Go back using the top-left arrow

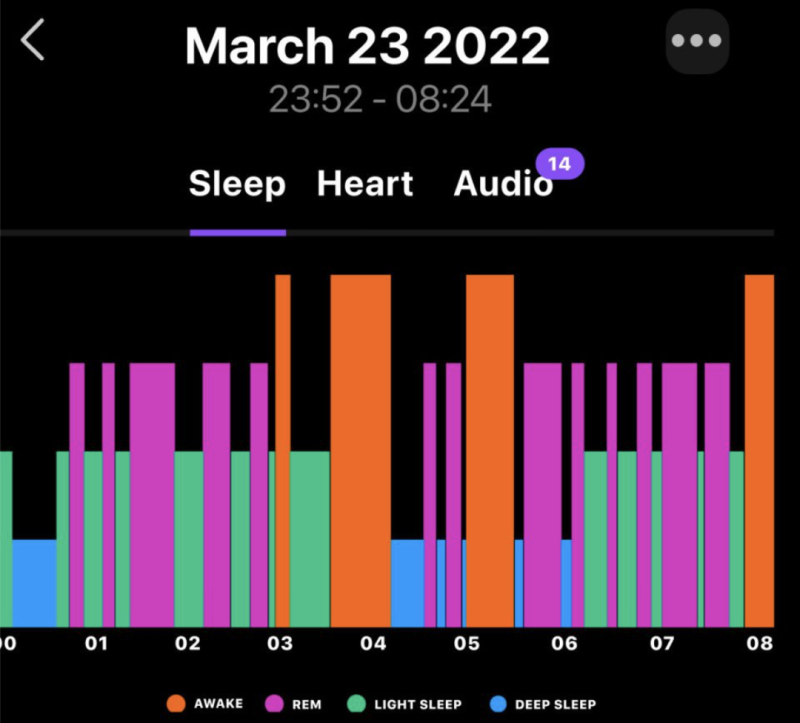click(x=33, y=41)
